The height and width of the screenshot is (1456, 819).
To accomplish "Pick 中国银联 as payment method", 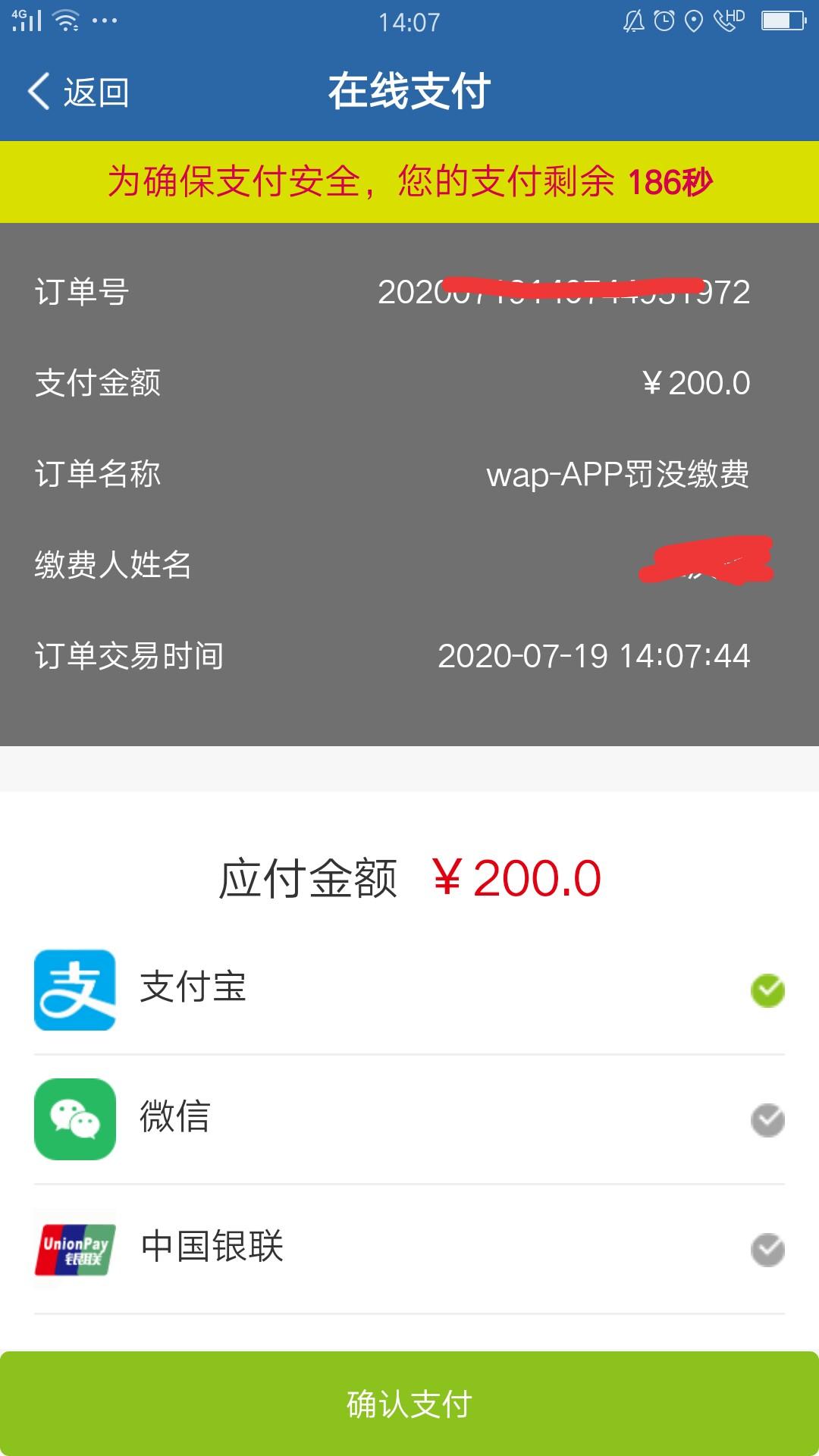I will tap(409, 1249).
